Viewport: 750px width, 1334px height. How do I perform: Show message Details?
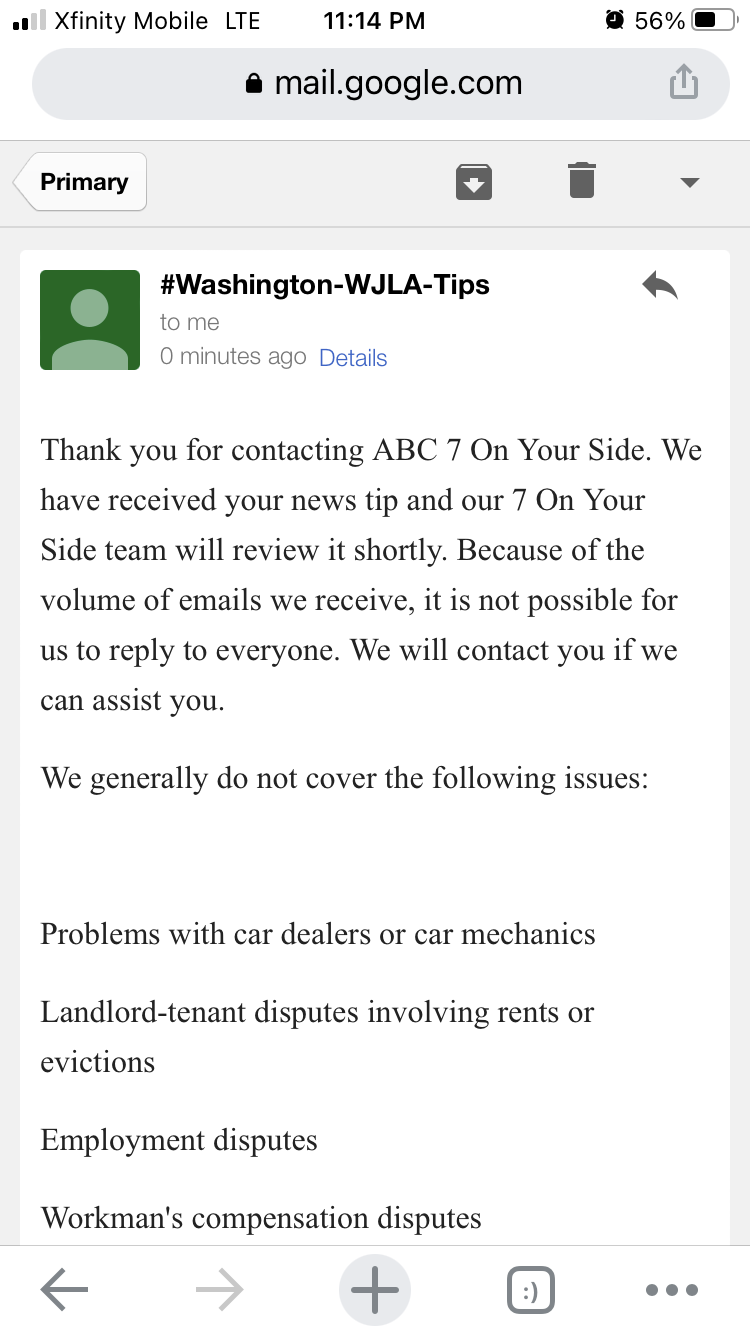353,358
